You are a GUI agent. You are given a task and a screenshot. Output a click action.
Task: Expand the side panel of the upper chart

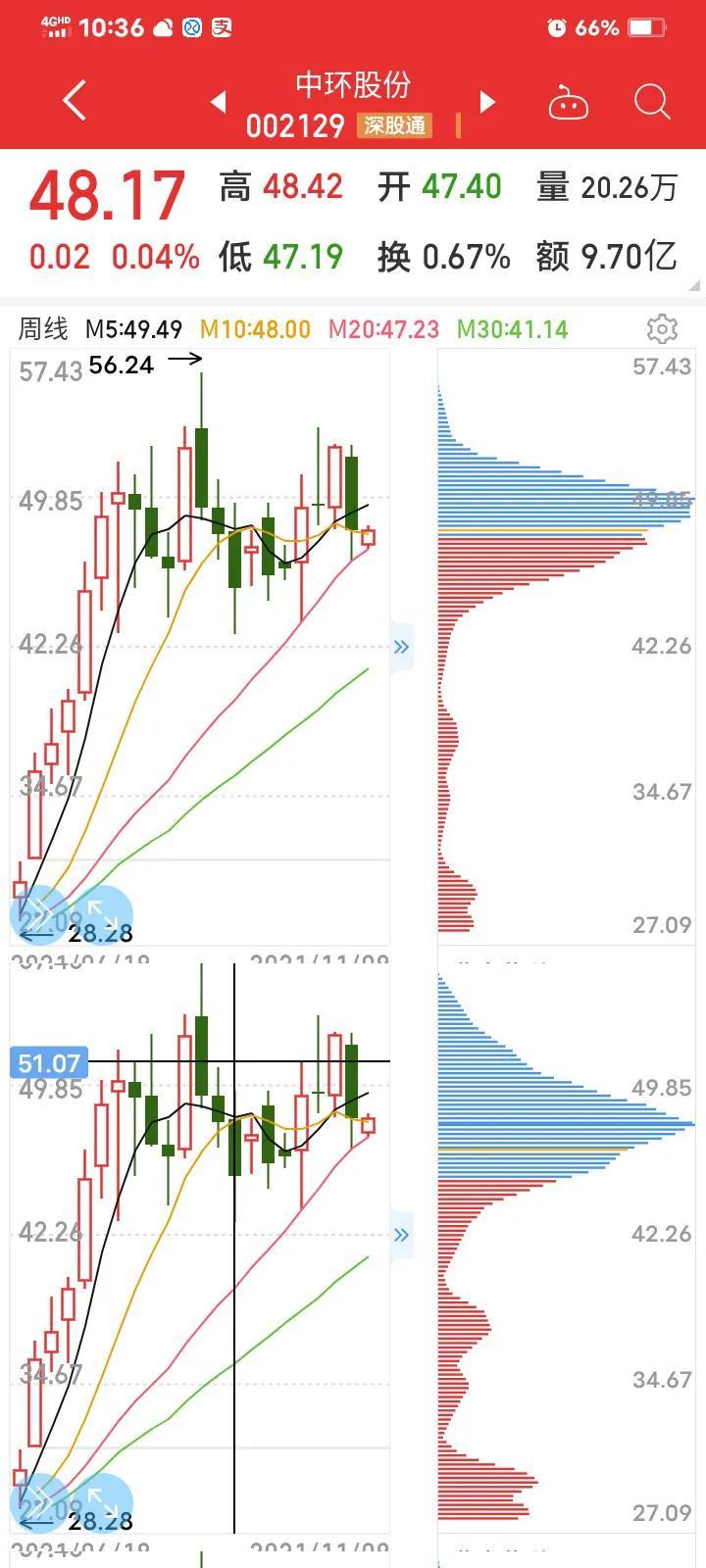401,647
